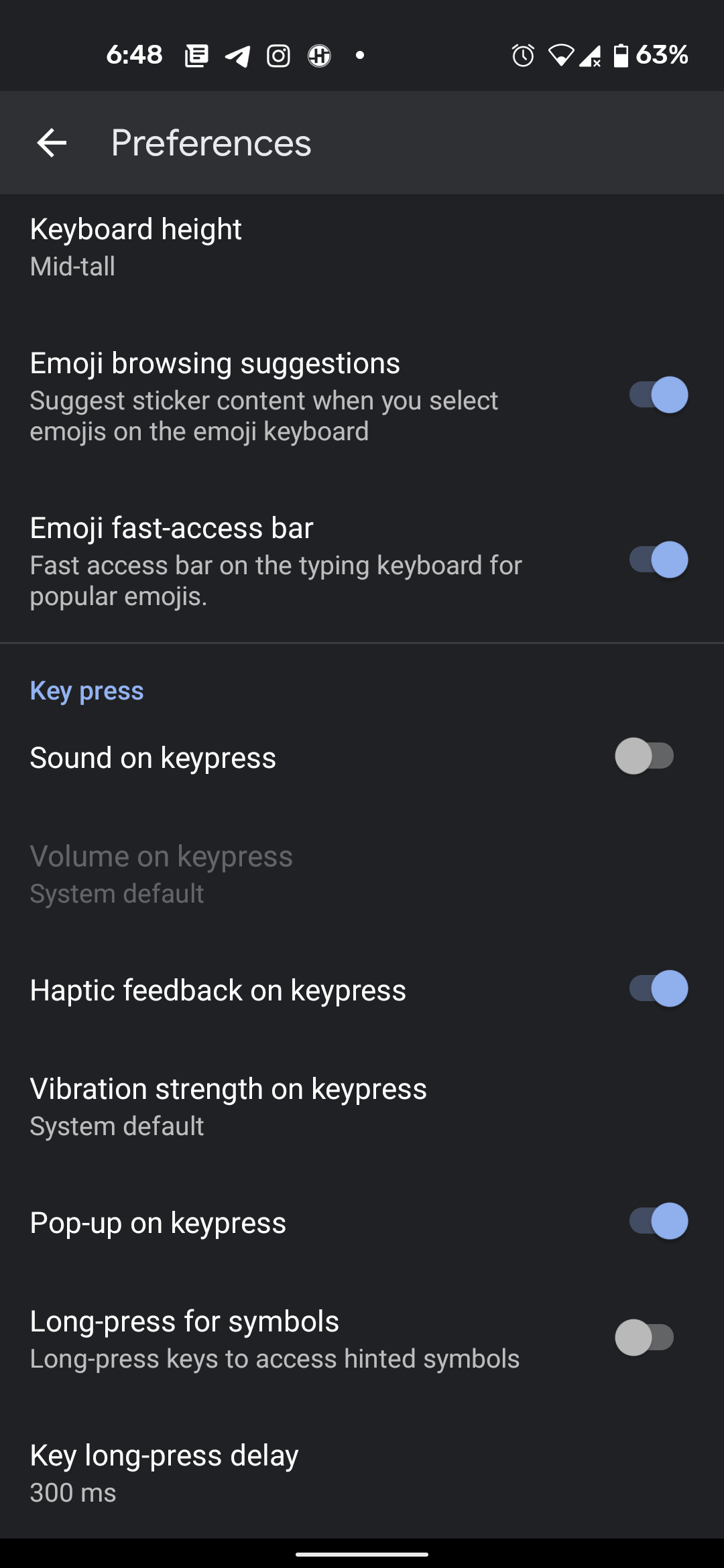Enable Long-press for symbols

[x=644, y=1338]
